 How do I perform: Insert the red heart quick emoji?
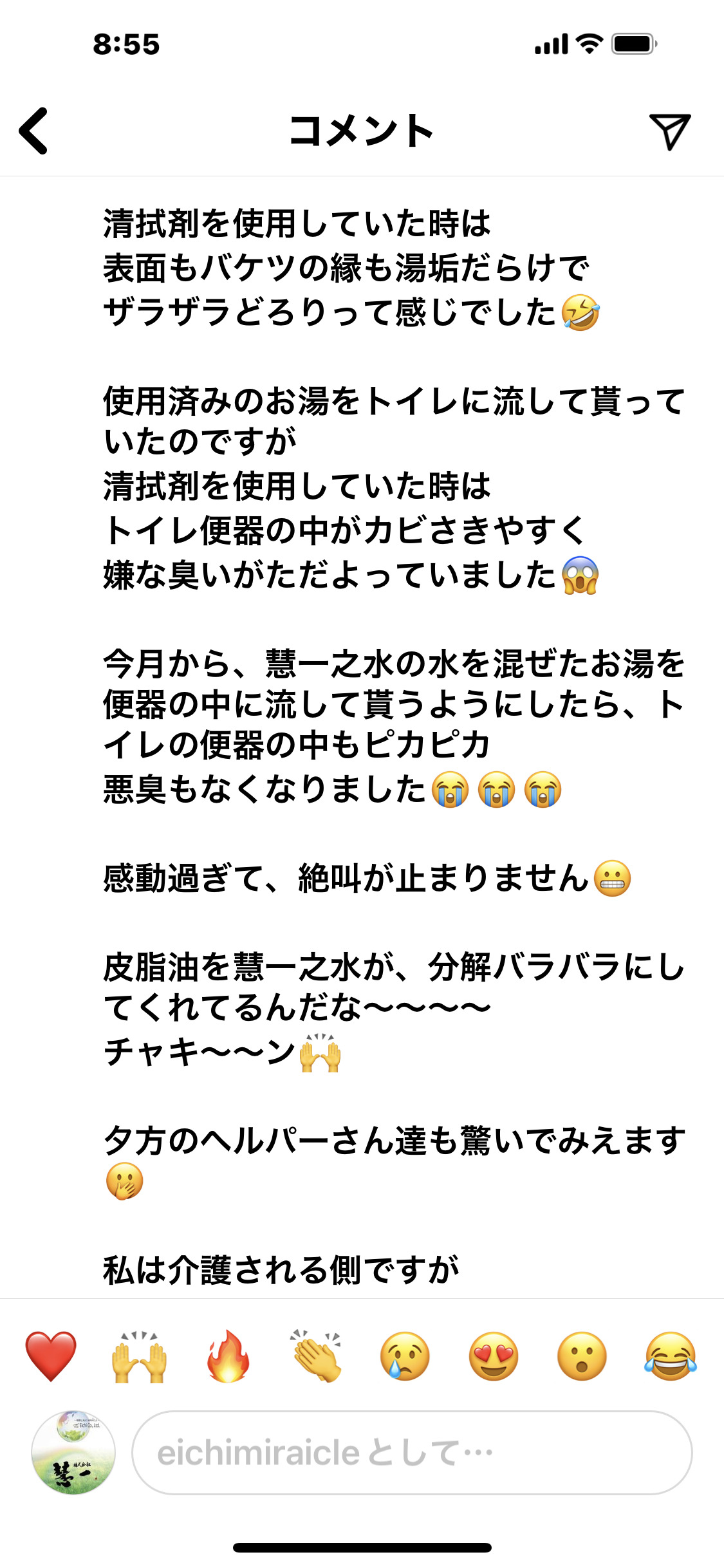point(51,1356)
